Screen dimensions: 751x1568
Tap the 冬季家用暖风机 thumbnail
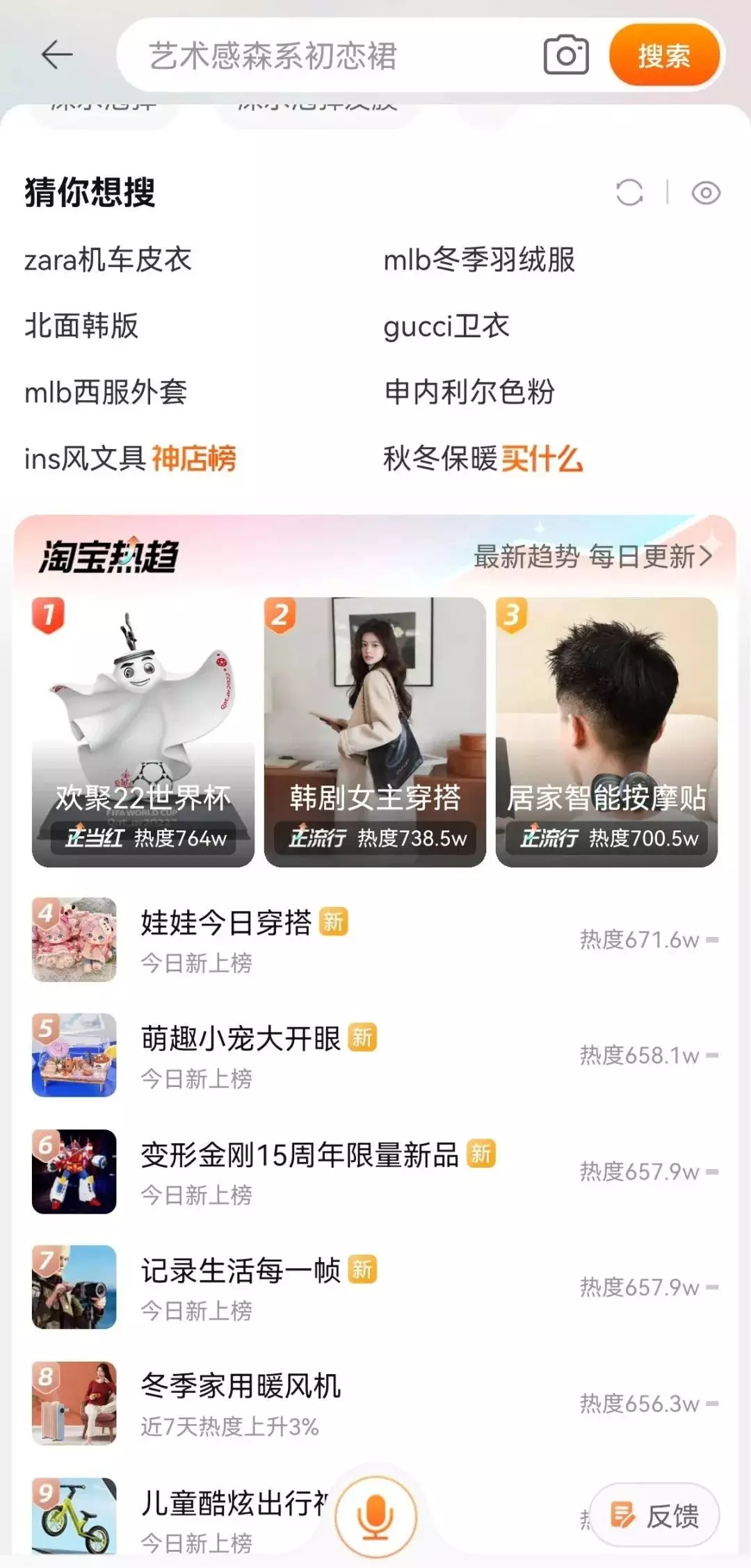73,1404
